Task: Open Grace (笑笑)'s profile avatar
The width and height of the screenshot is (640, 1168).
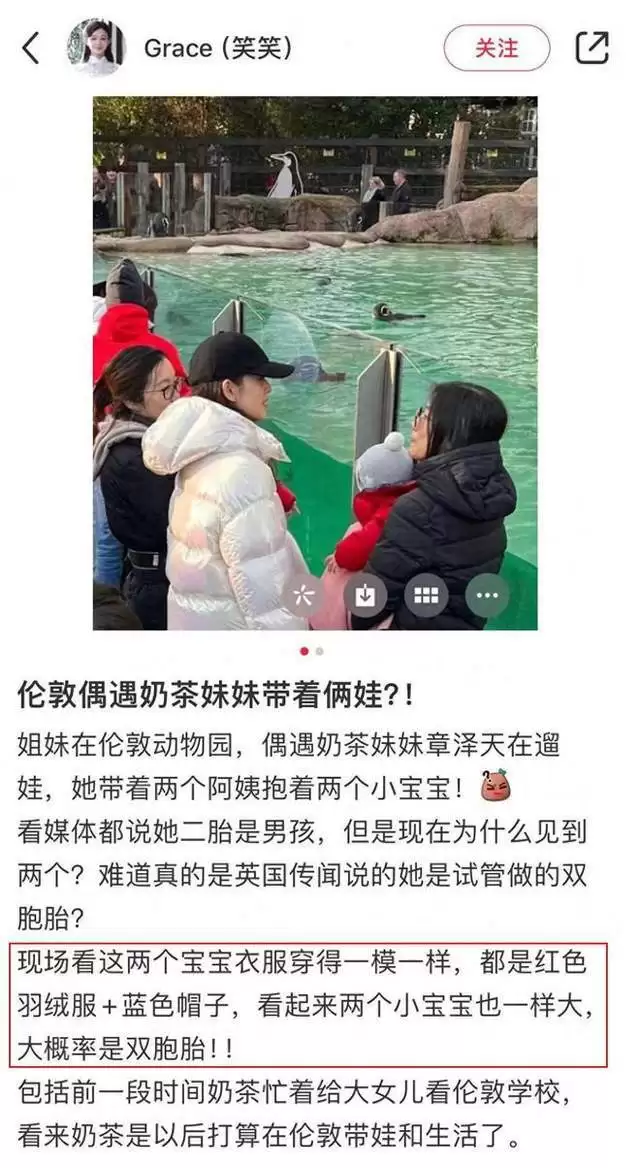Action: click(95, 47)
